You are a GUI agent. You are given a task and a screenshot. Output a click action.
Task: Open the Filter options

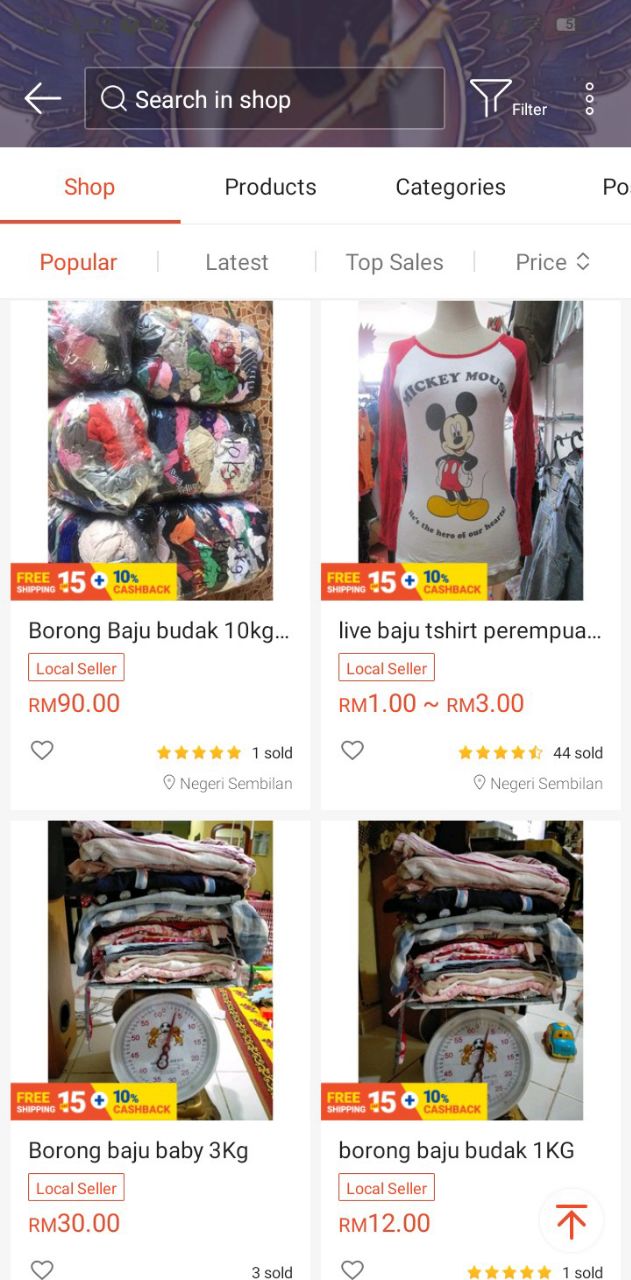[507, 99]
